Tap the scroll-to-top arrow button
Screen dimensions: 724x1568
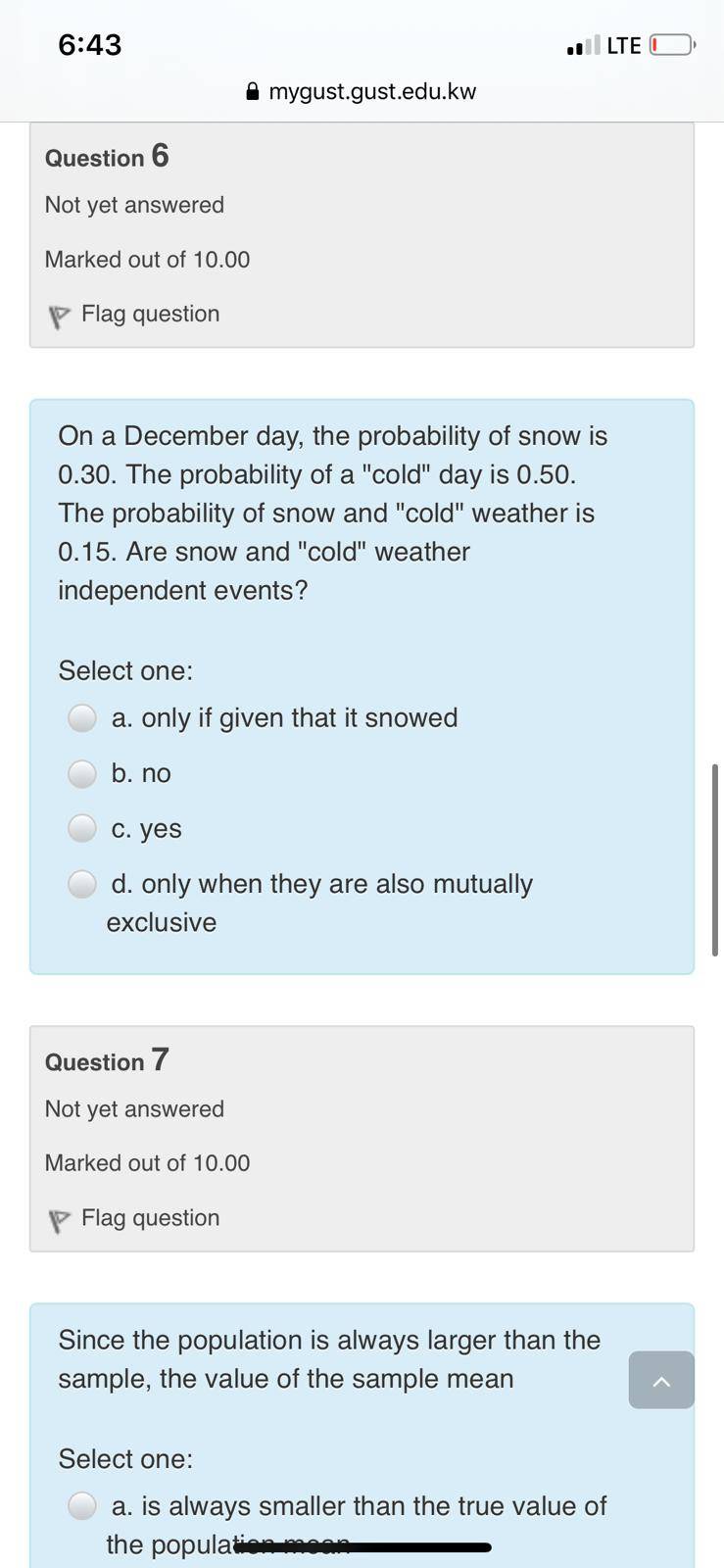tap(661, 1380)
